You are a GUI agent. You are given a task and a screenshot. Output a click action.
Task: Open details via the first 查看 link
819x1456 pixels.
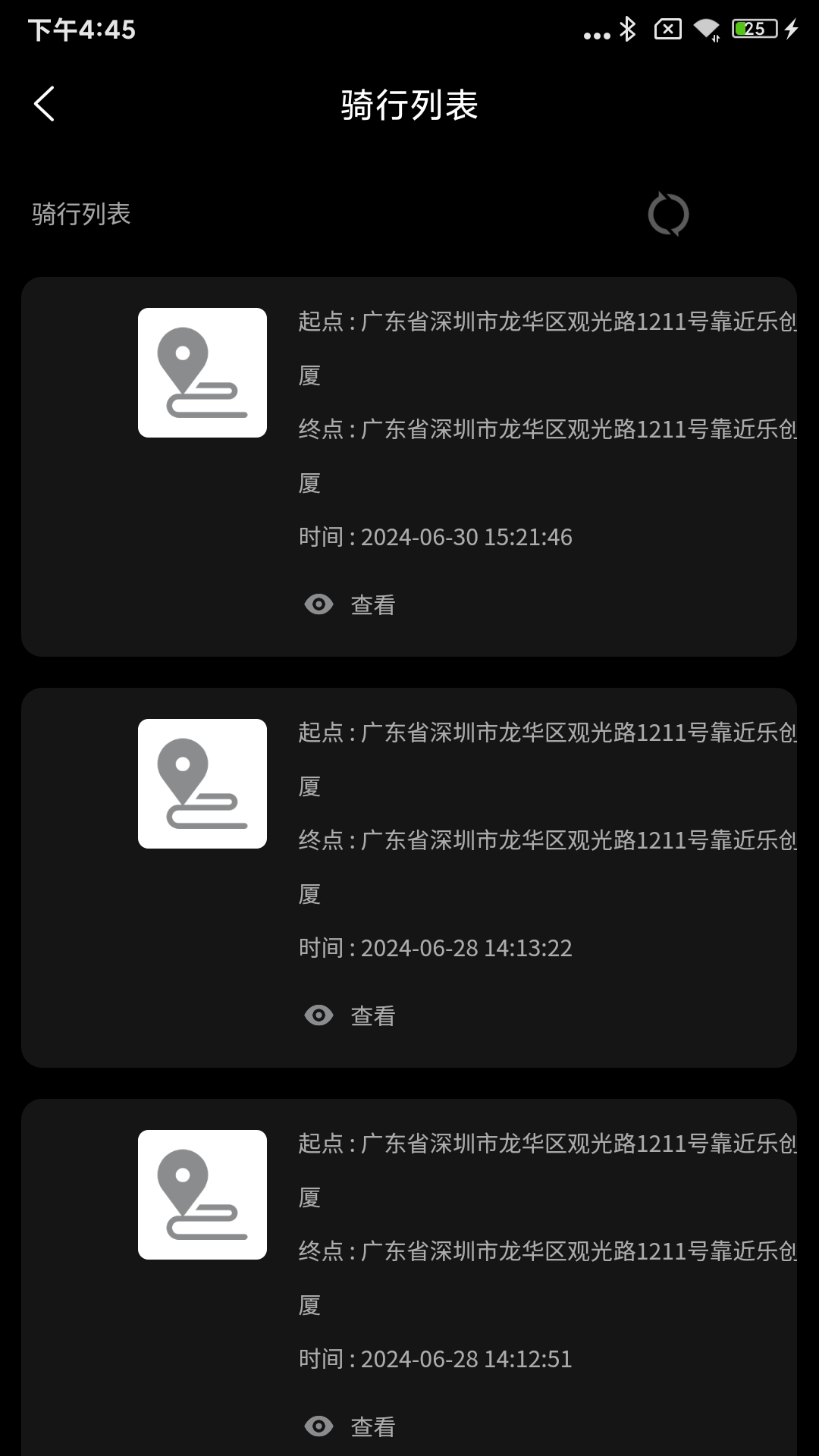click(373, 604)
